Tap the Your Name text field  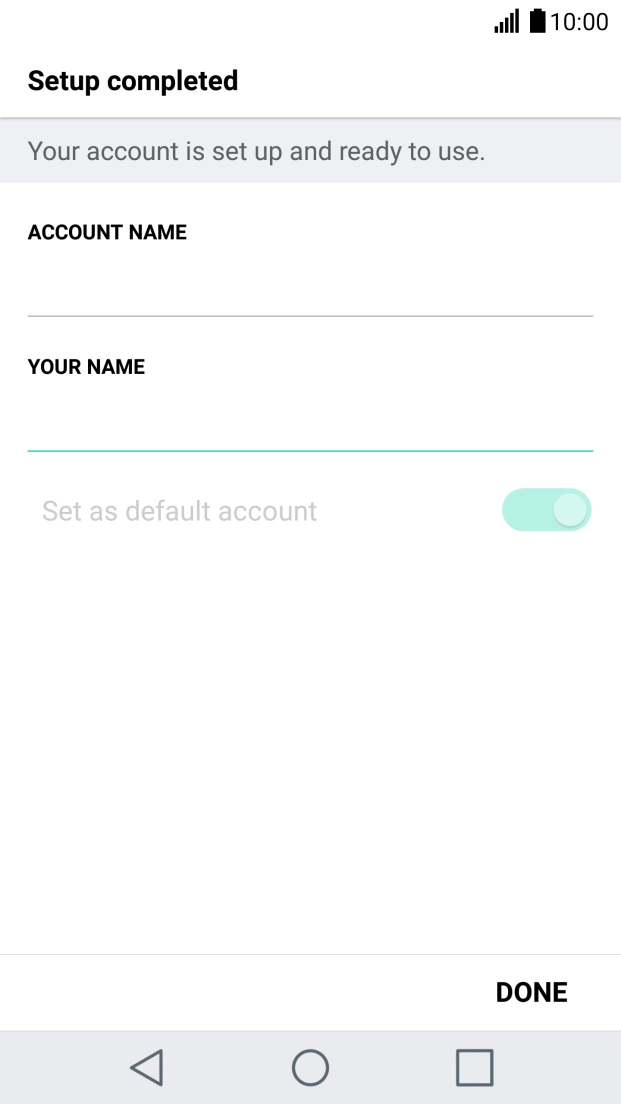tap(310, 426)
